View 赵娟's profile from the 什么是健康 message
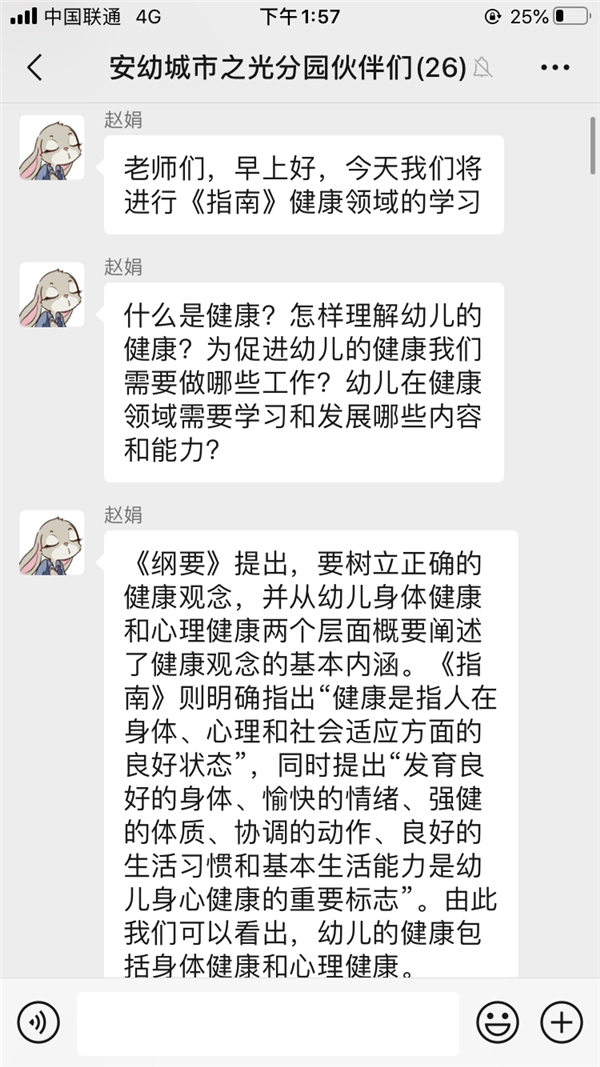This screenshot has height=1067, width=600. [52, 295]
